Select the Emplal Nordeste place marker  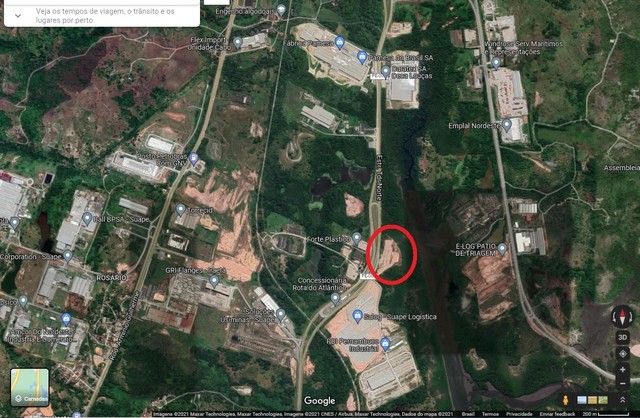point(506,124)
